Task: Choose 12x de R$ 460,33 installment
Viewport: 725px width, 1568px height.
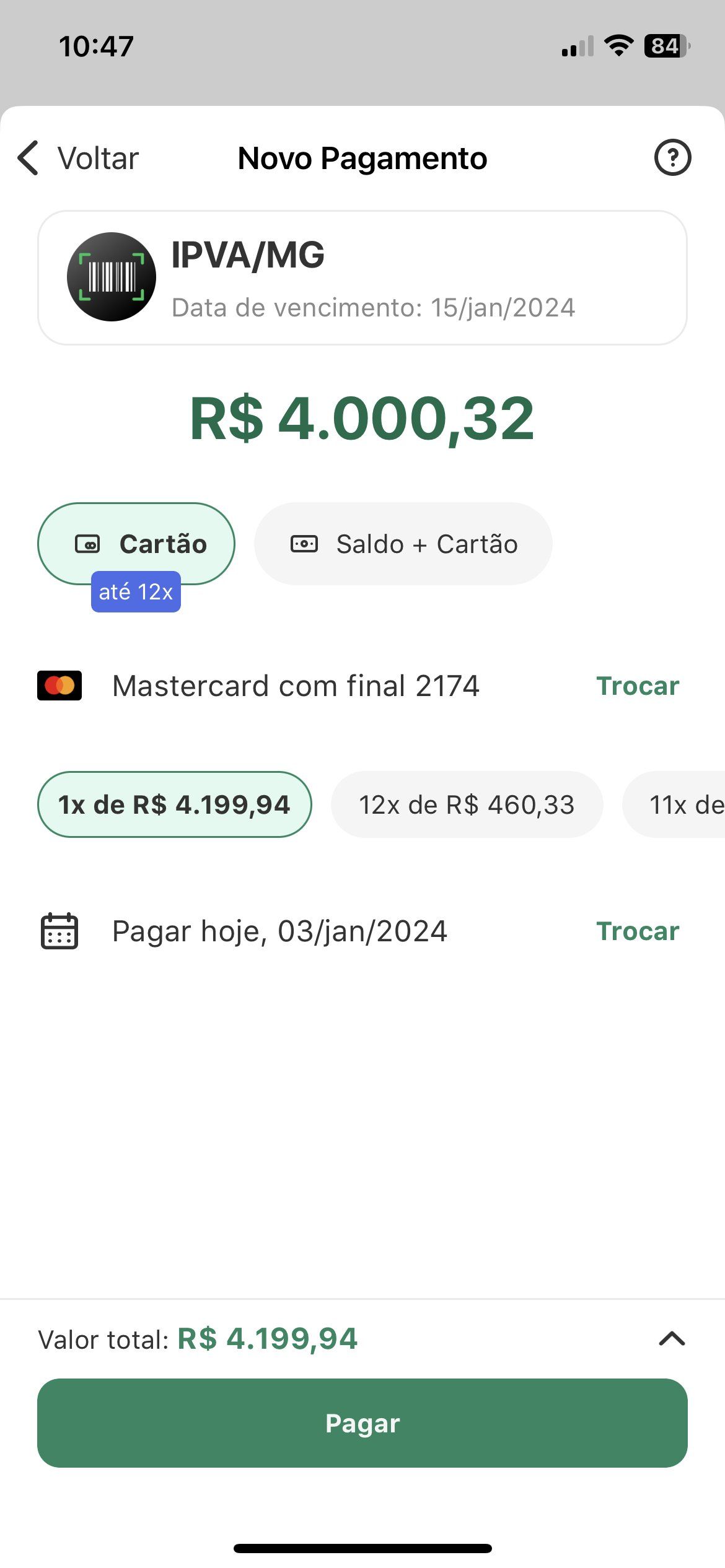Action: coord(467,804)
